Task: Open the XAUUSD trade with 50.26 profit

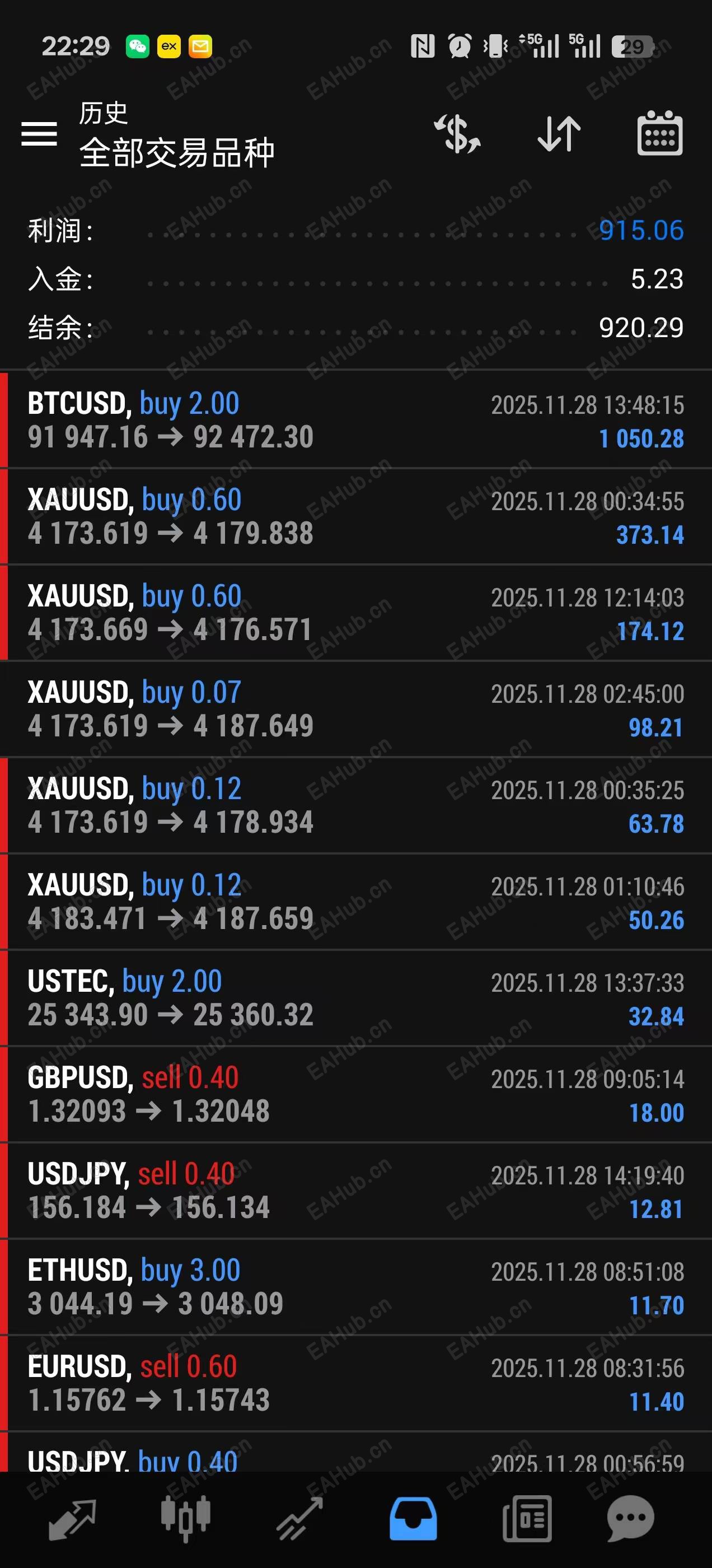Action: [356, 901]
